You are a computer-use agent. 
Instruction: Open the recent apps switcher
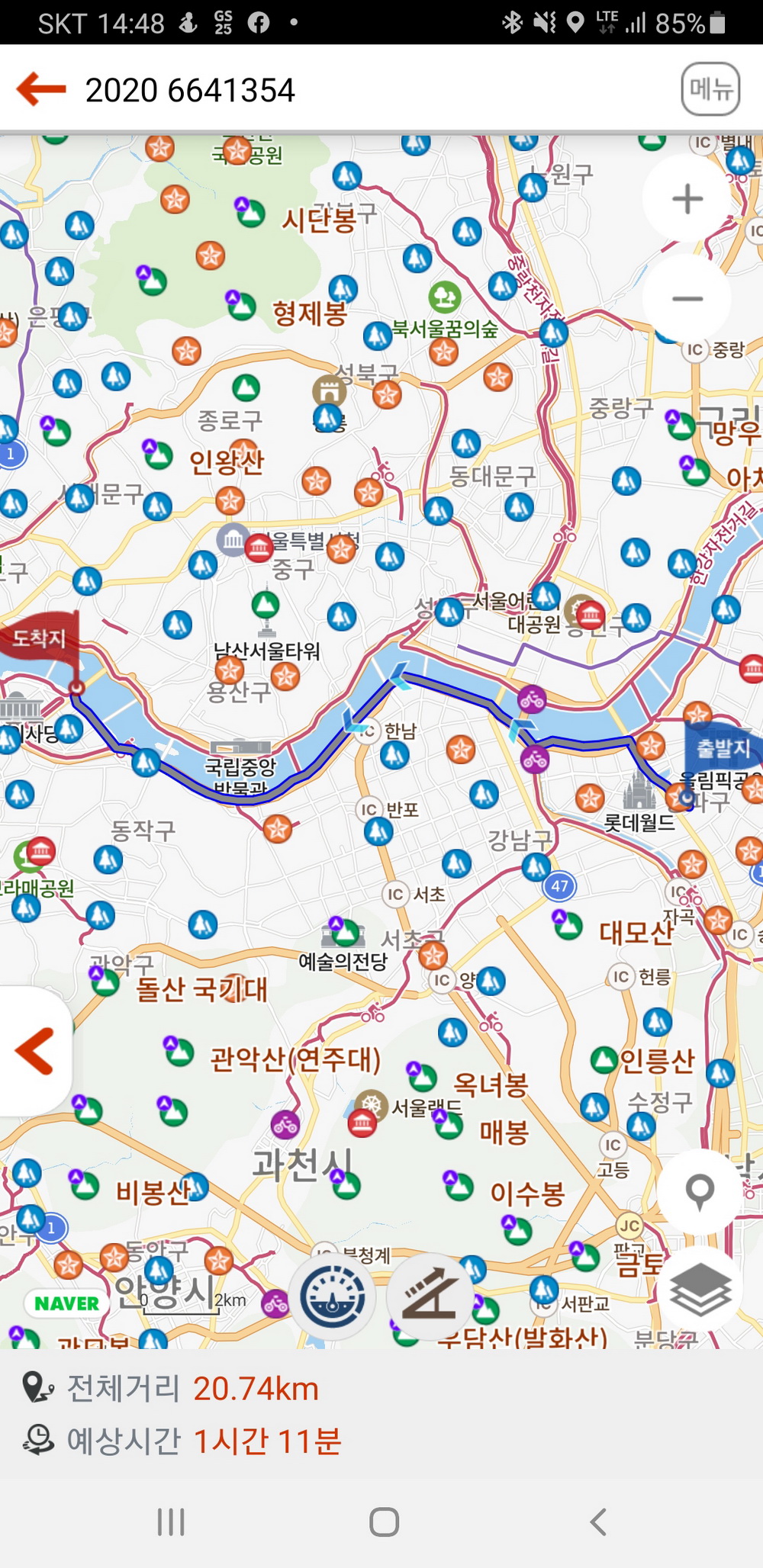point(171,1522)
